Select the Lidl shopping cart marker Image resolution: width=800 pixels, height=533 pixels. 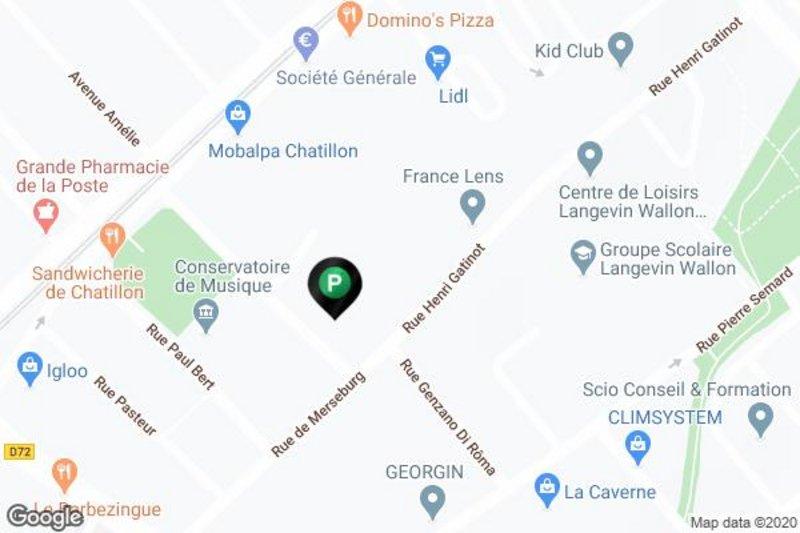[x=437, y=61]
